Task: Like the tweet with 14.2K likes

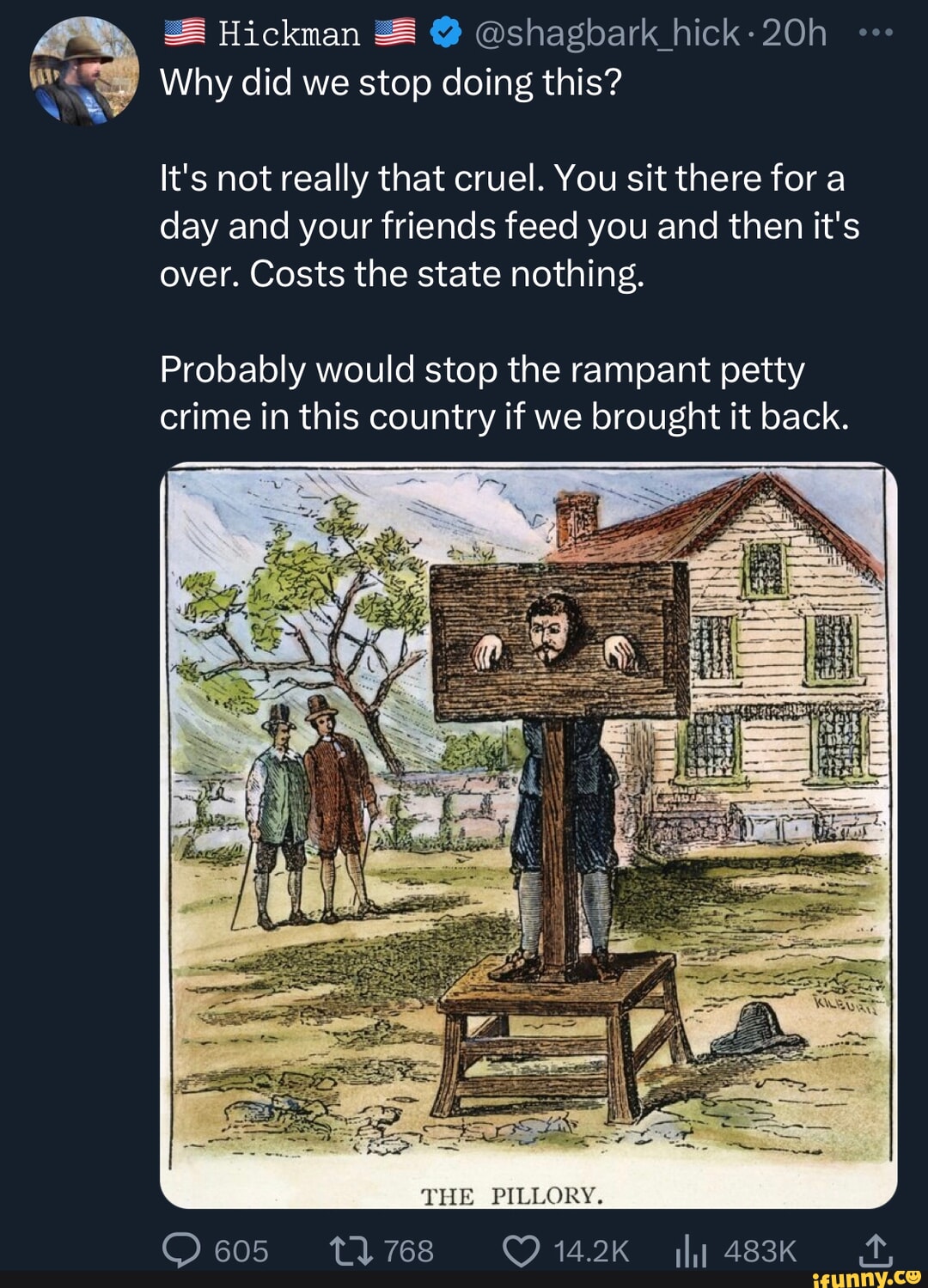Action: pos(521,1250)
